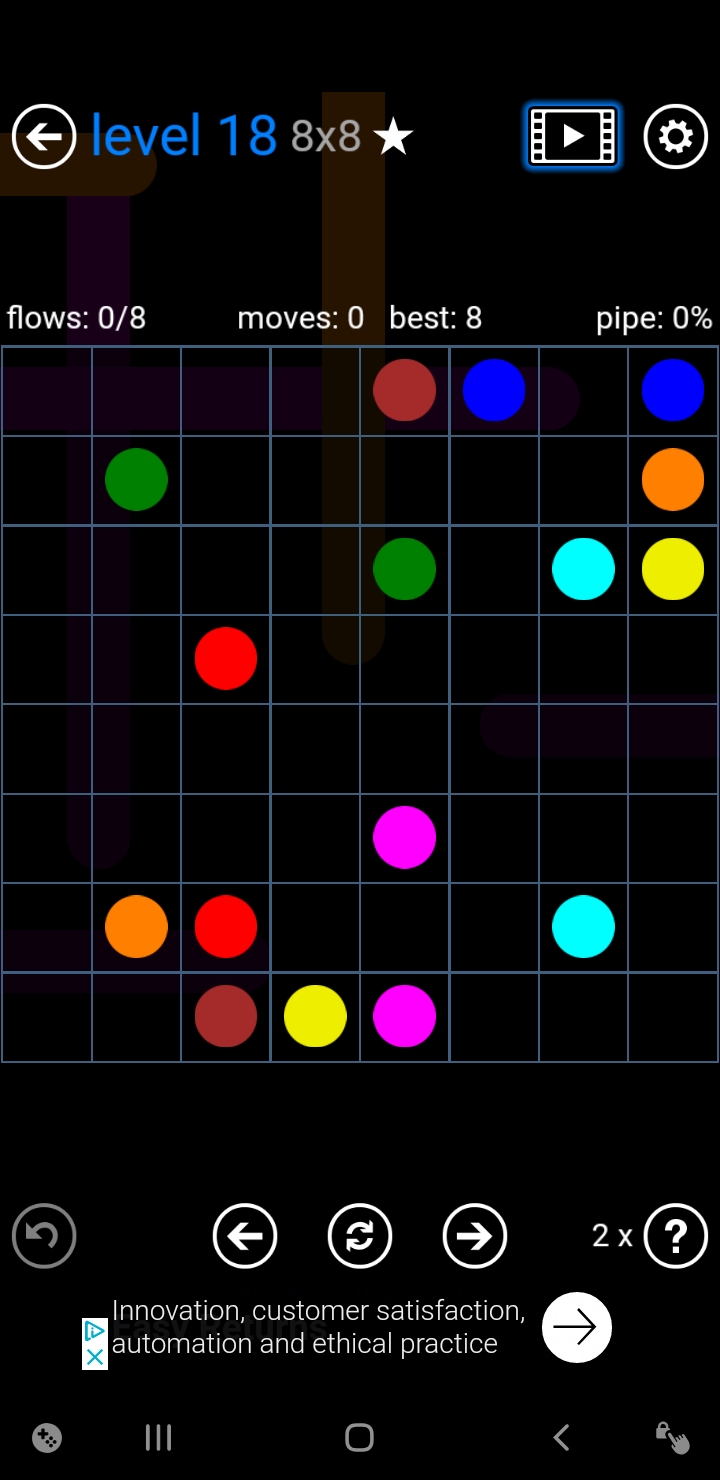
Task: Advance to the next level
Action: coord(475,1236)
